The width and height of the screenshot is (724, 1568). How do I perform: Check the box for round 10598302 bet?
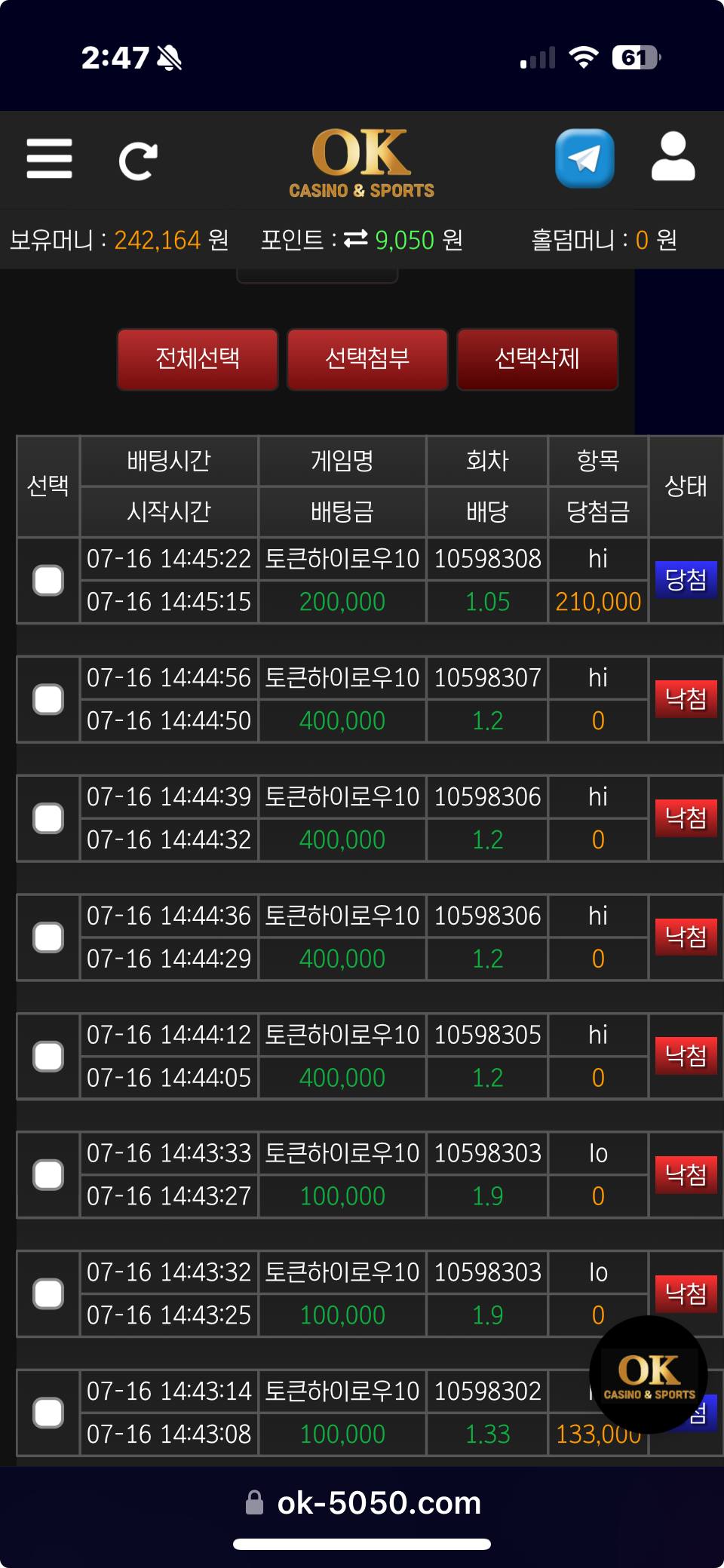pyautogui.click(x=48, y=1413)
